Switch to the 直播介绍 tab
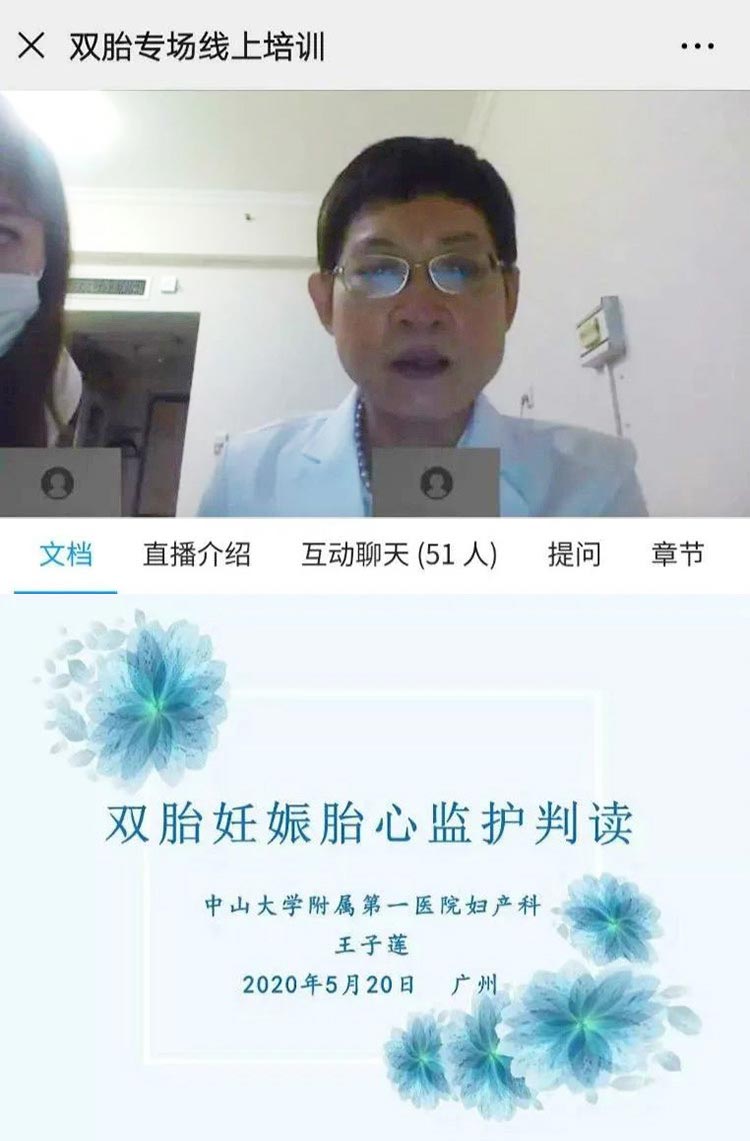This screenshot has height=1141, width=750. pos(196,554)
